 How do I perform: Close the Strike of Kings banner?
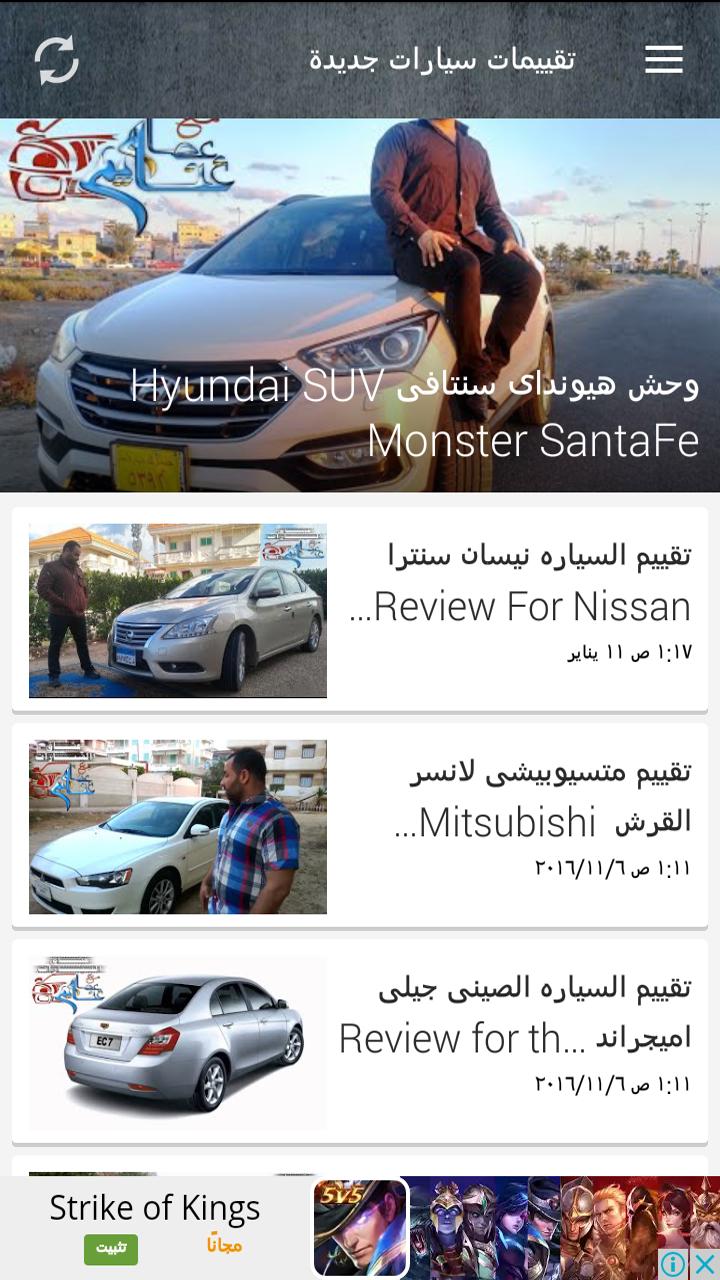point(704,1262)
